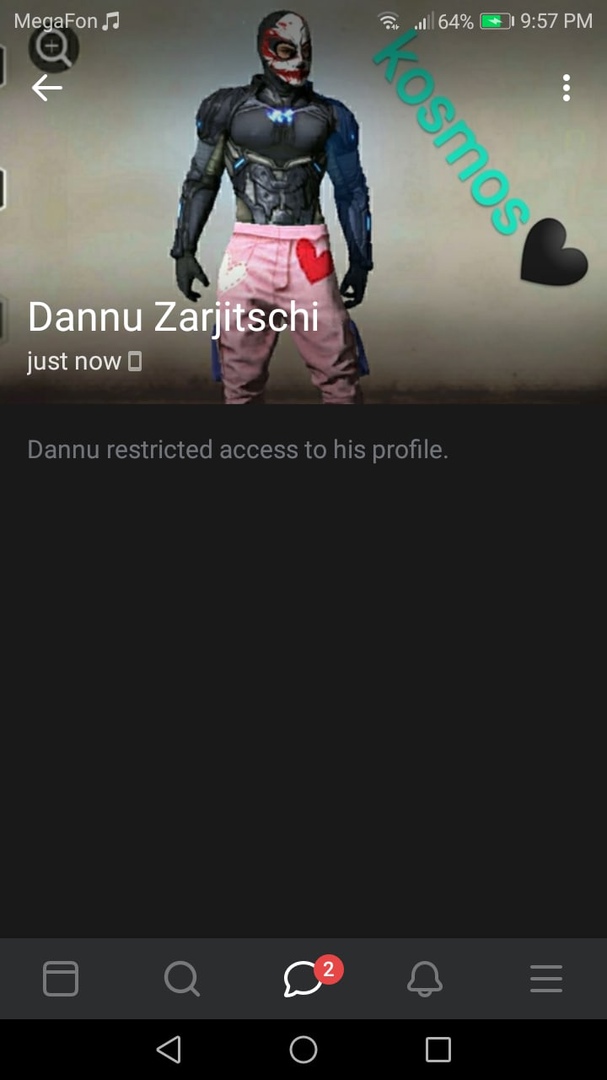Go back using the top arrow

(x=46, y=88)
